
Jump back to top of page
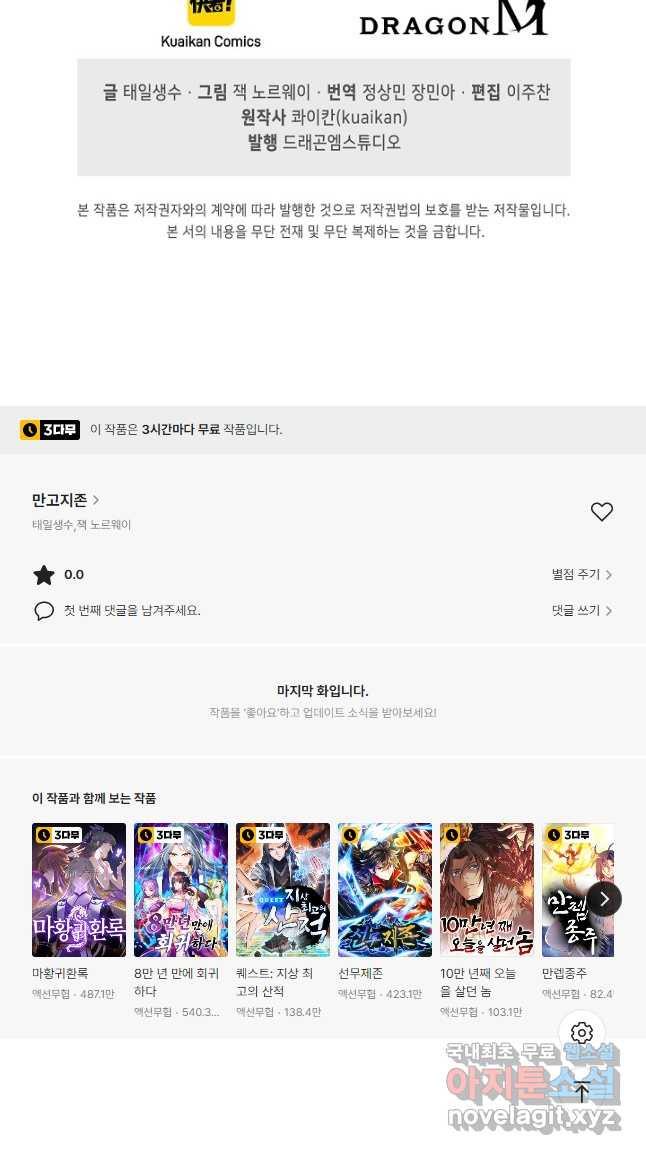582,1092
